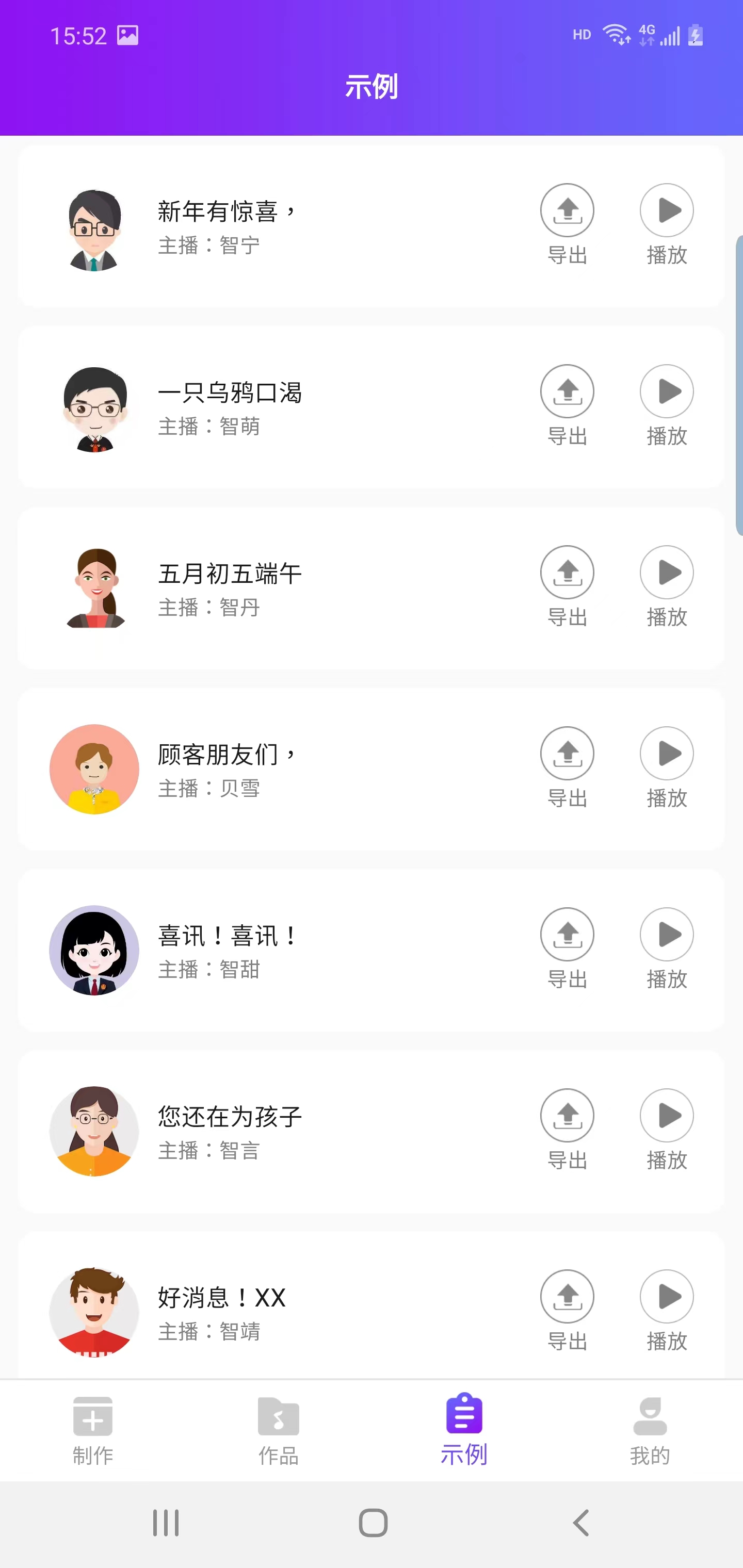Play the "新年有惊喜" audio sample
743x1568 pixels.
667,210
